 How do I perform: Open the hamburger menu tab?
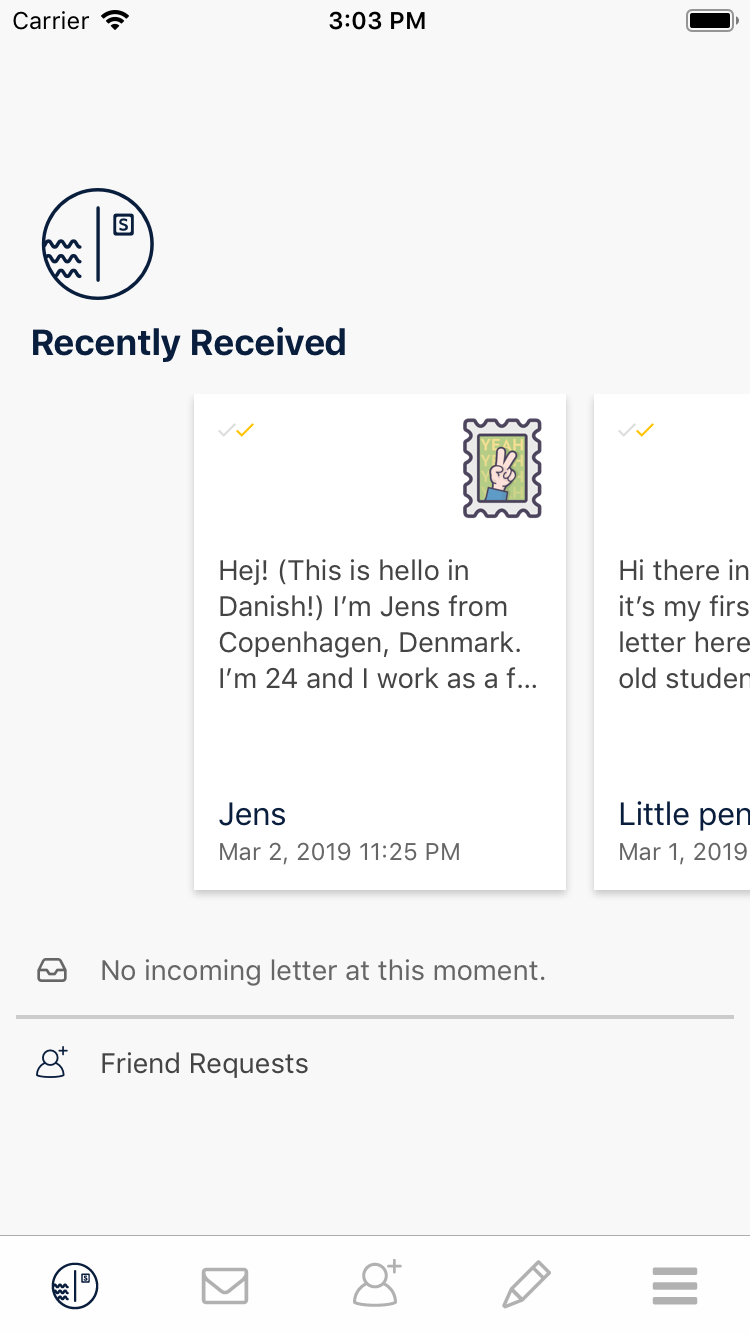click(675, 1285)
